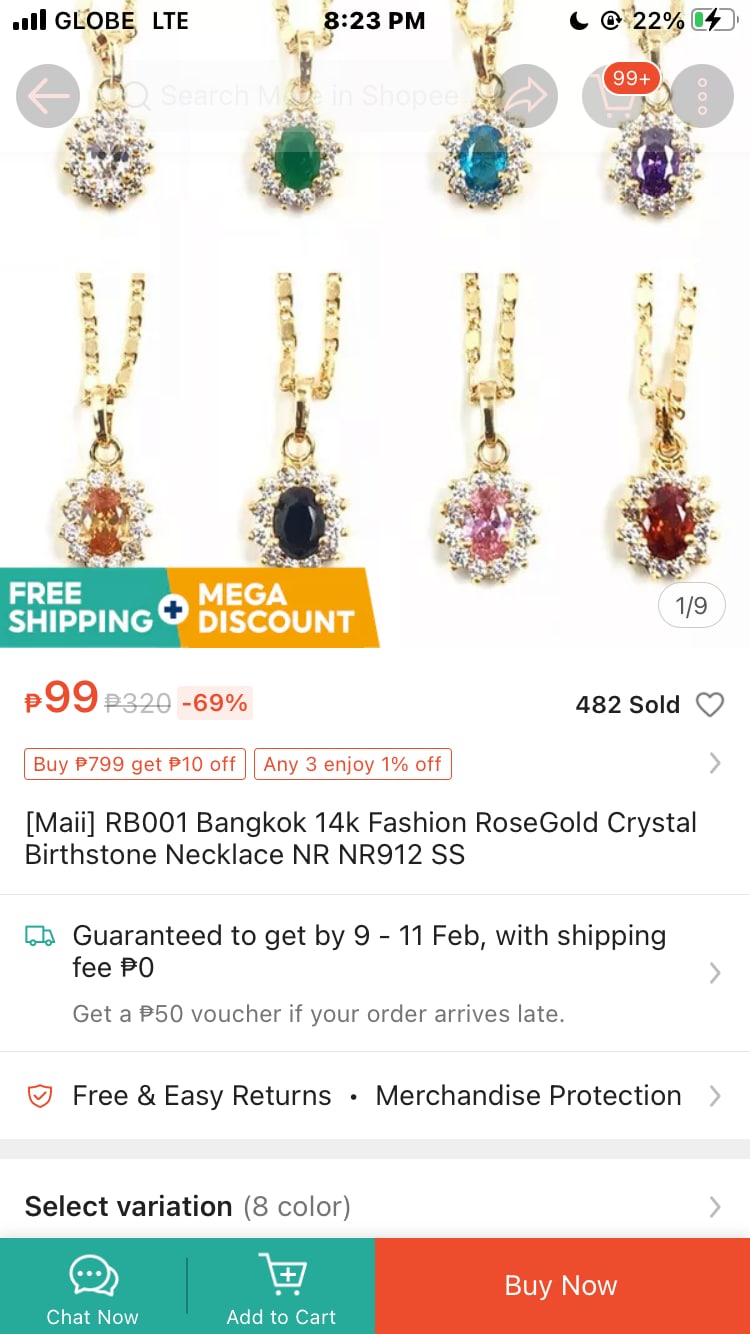Tap the FREE SHIPPING Mega Discount banner
Screen dimensions: 750x1334
tap(190, 606)
